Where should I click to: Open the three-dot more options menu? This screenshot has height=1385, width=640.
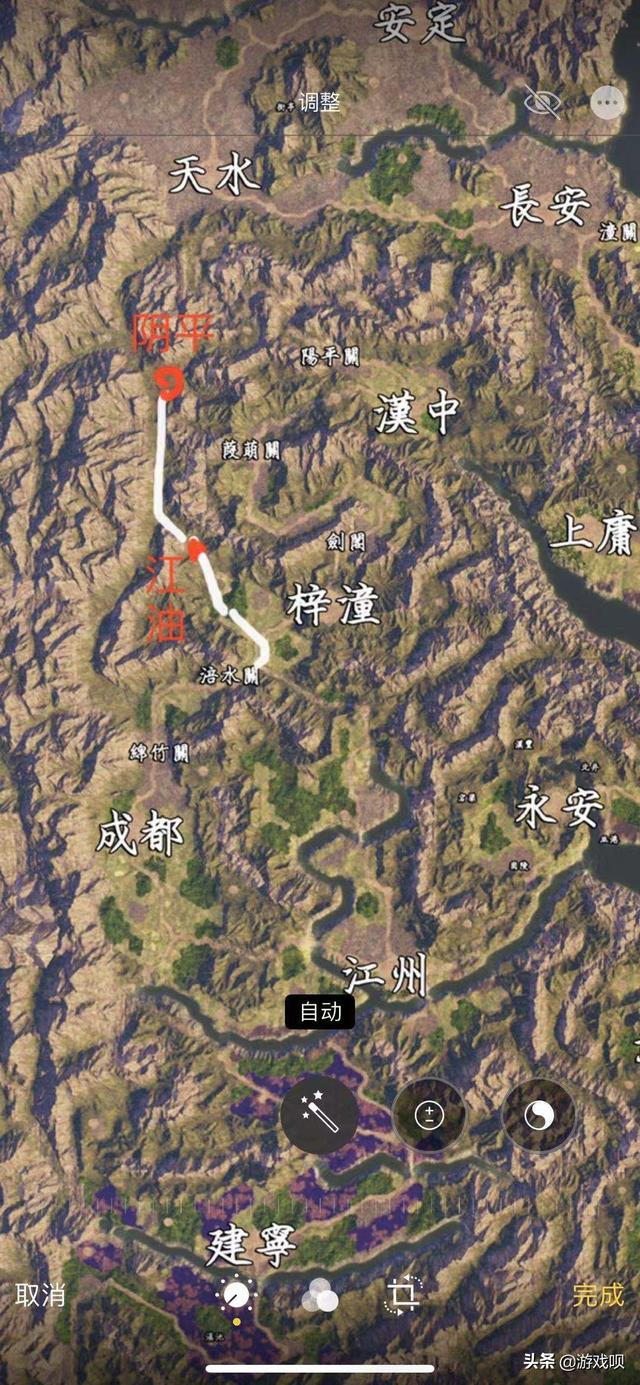pyautogui.click(x=607, y=101)
